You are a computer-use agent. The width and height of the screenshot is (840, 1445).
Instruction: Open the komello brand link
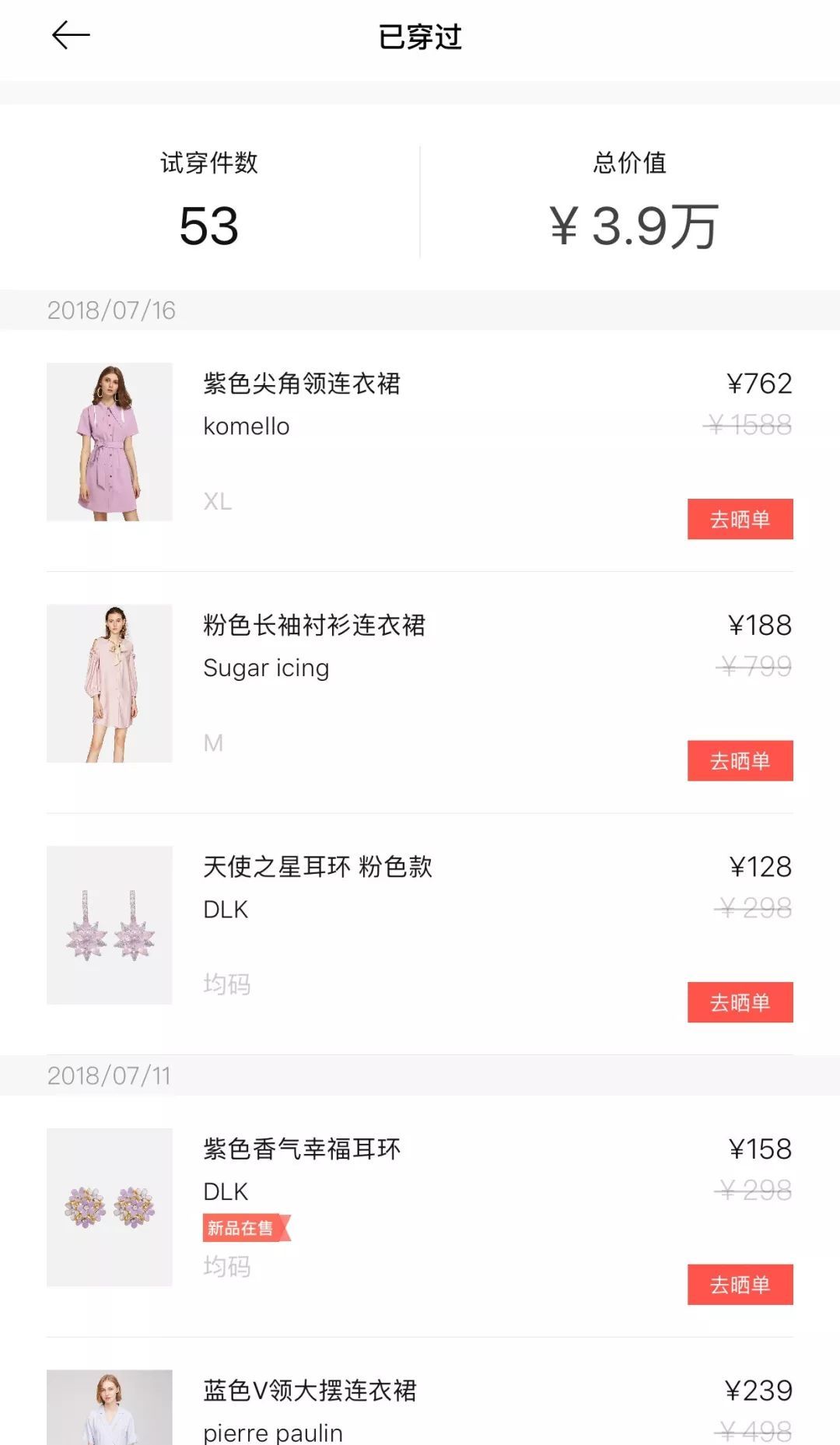pyautogui.click(x=246, y=426)
